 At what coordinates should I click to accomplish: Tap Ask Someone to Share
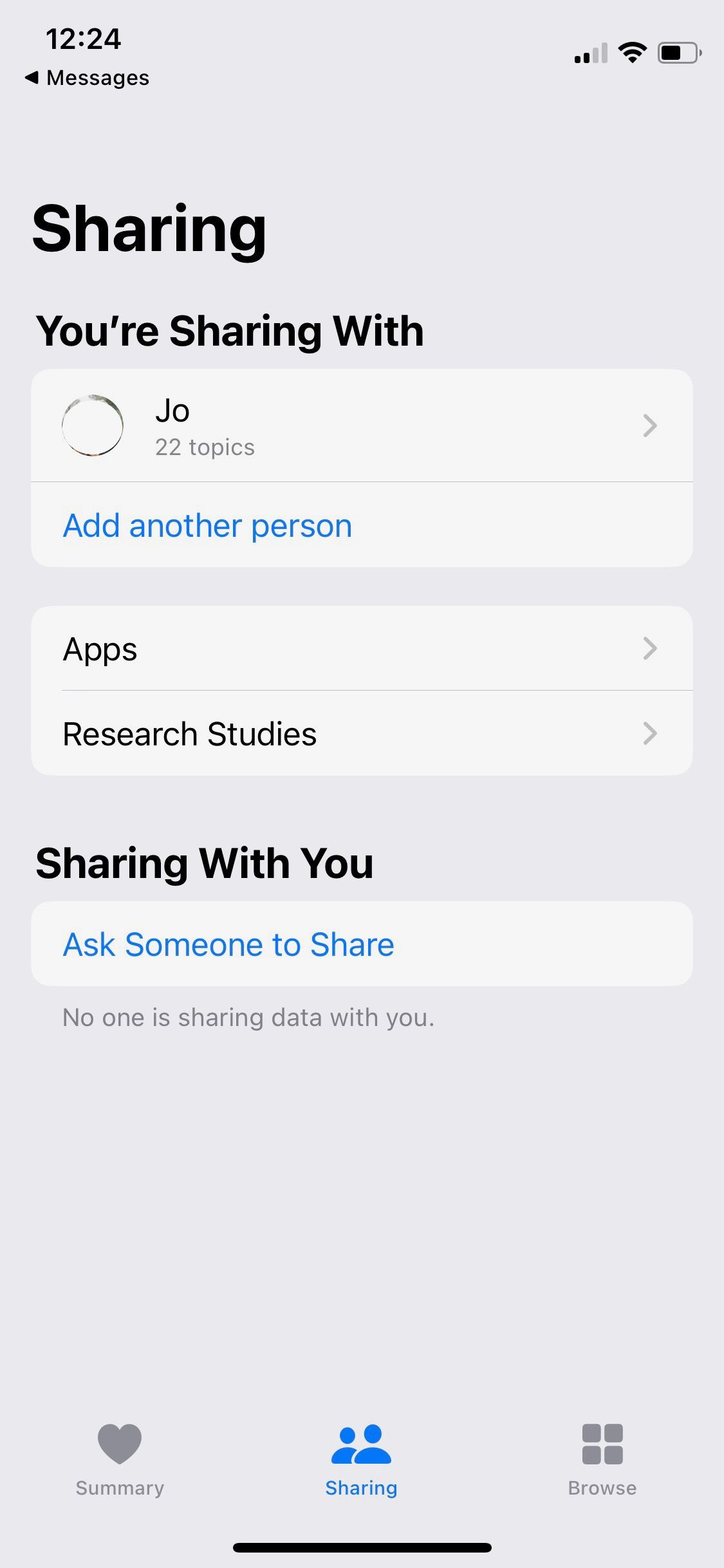[228, 944]
